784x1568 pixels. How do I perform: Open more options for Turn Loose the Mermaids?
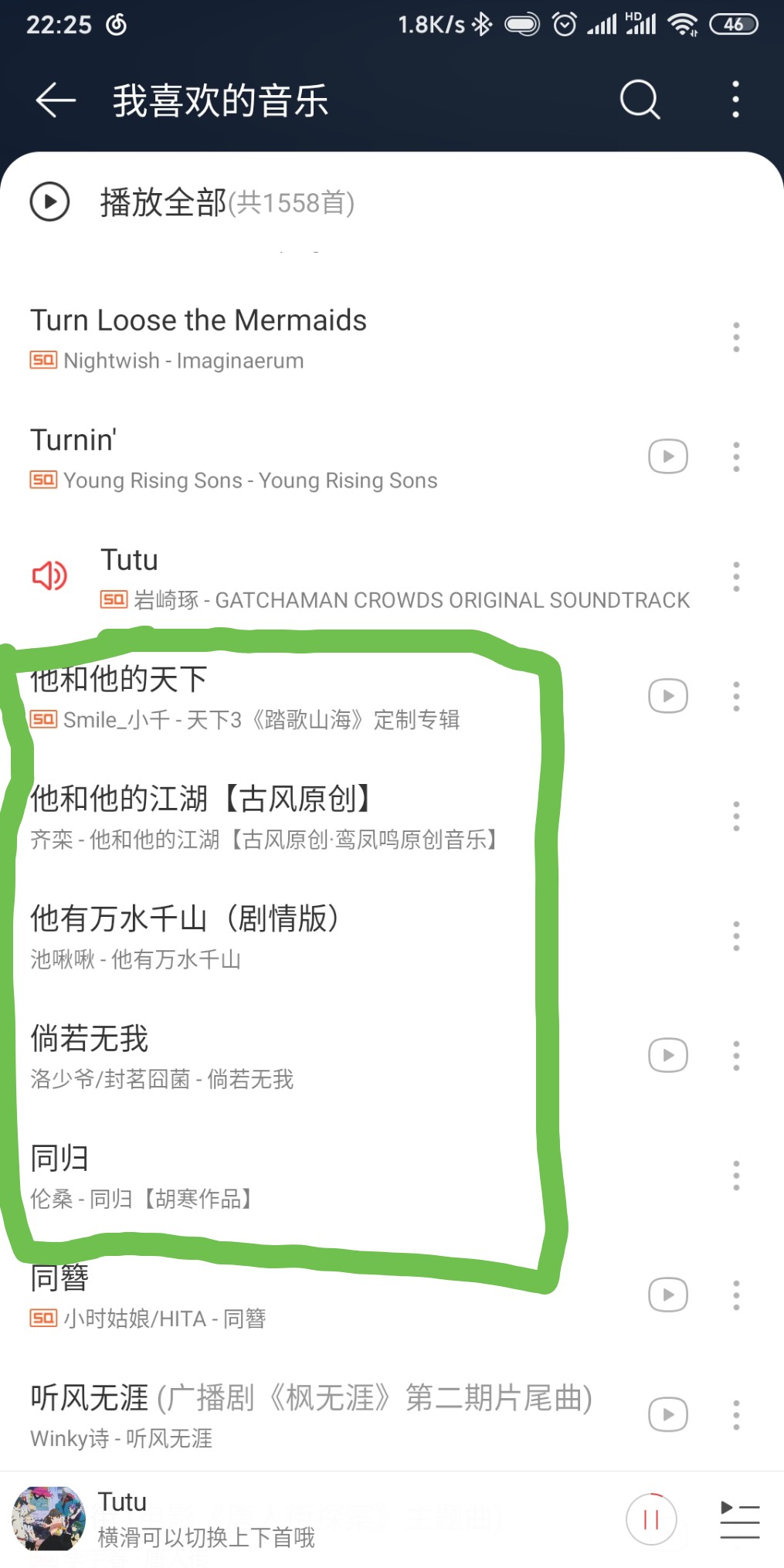coord(736,338)
